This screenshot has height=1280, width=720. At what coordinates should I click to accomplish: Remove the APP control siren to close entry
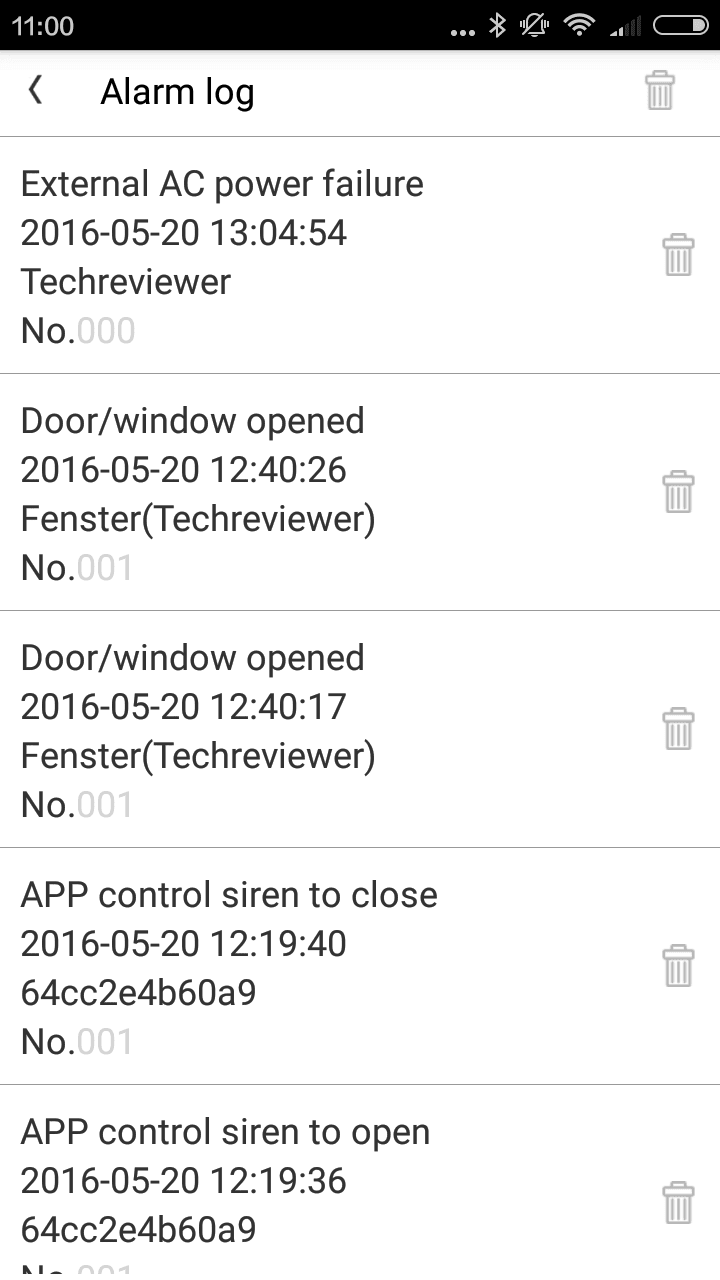678,966
